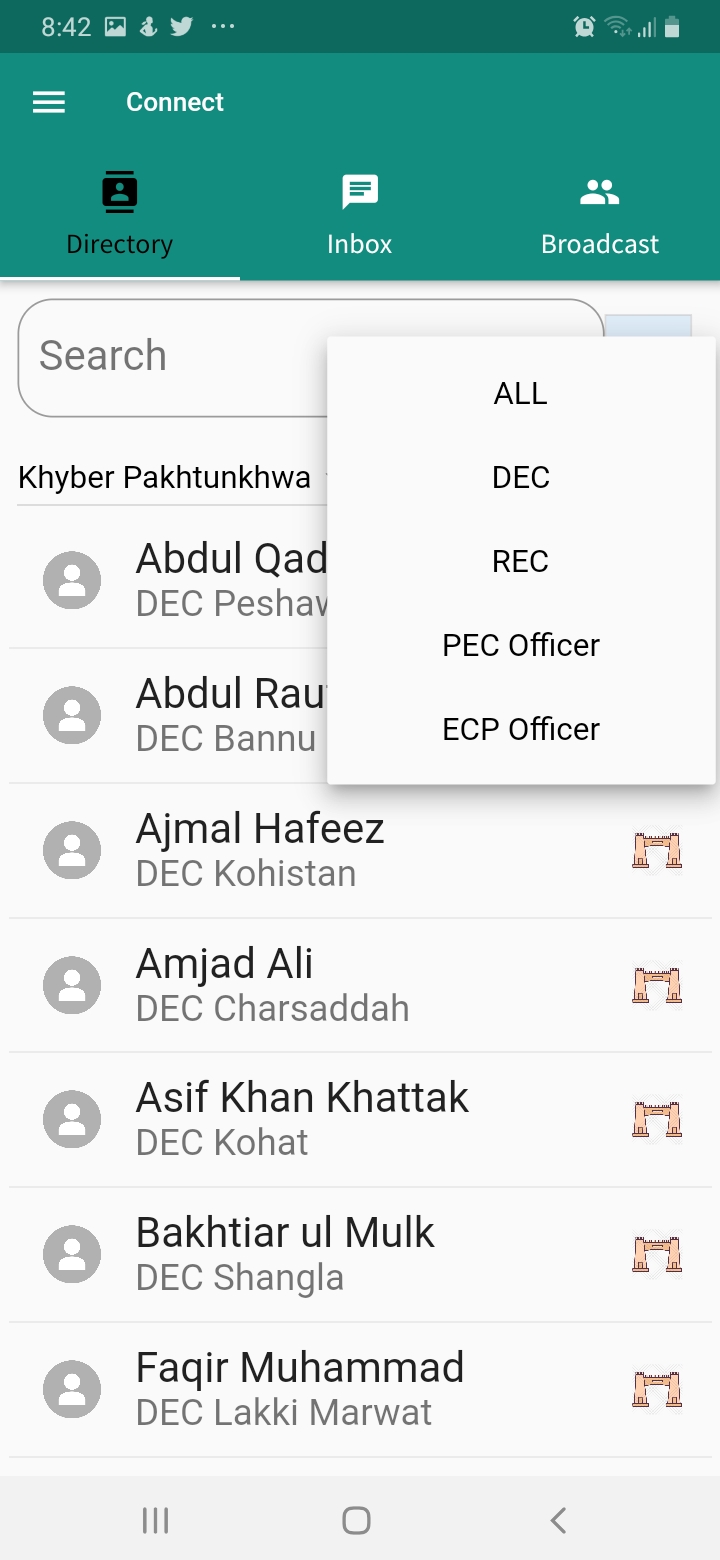Viewport: 720px width, 1560px height.
Task: View Asif Khan Khattak's contact
Action: 360,1119
